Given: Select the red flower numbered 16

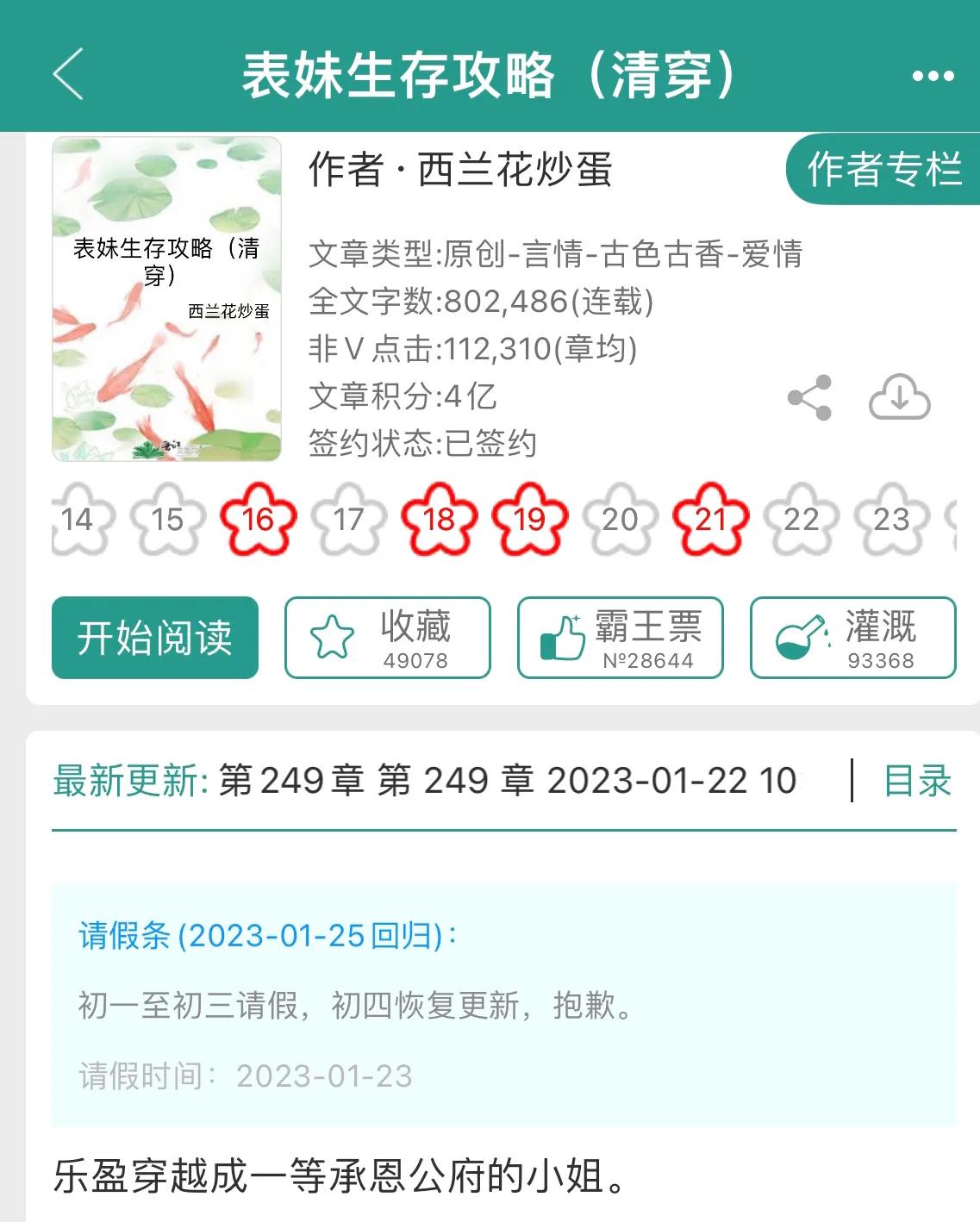Looking at the screenshot, I should [x=258, y=520].
